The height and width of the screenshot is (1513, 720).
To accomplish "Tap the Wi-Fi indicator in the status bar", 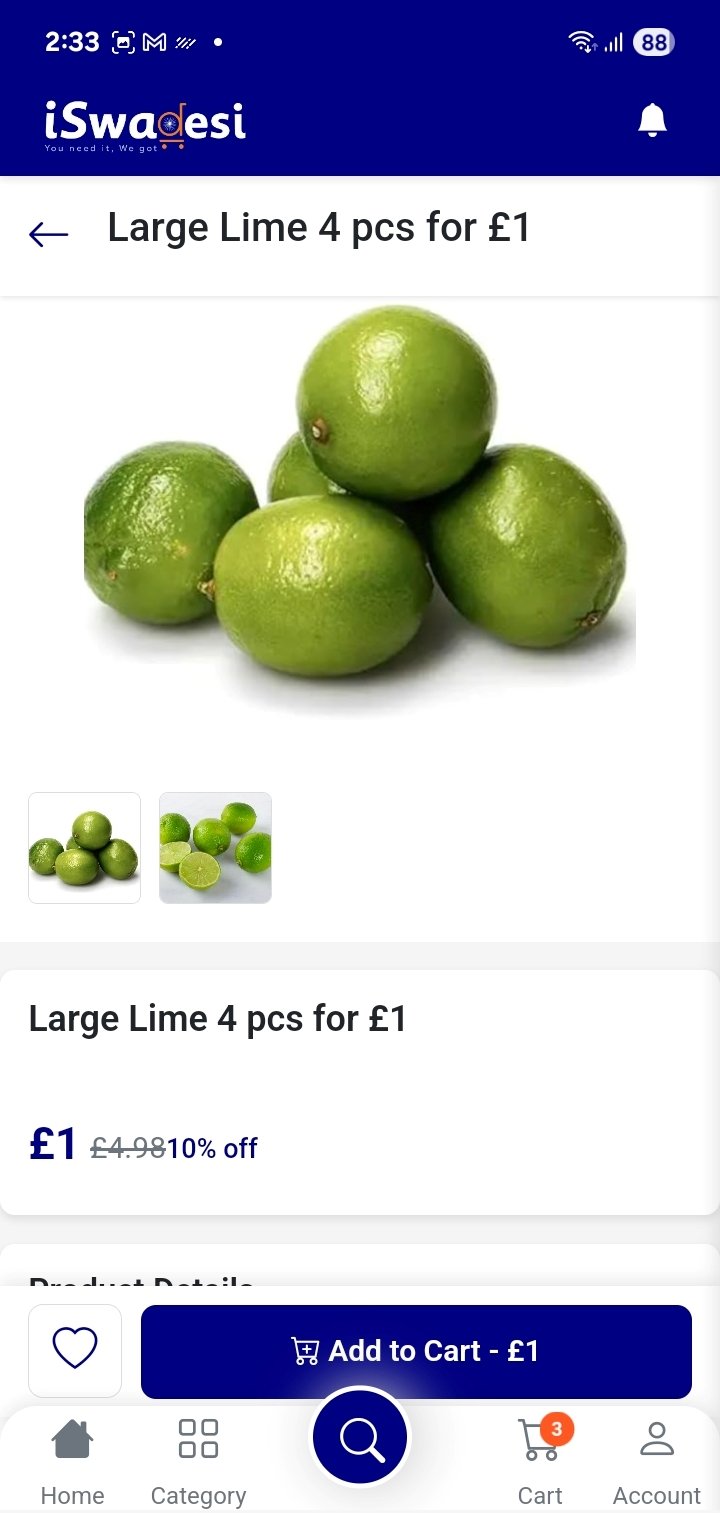I will [580, 42].
